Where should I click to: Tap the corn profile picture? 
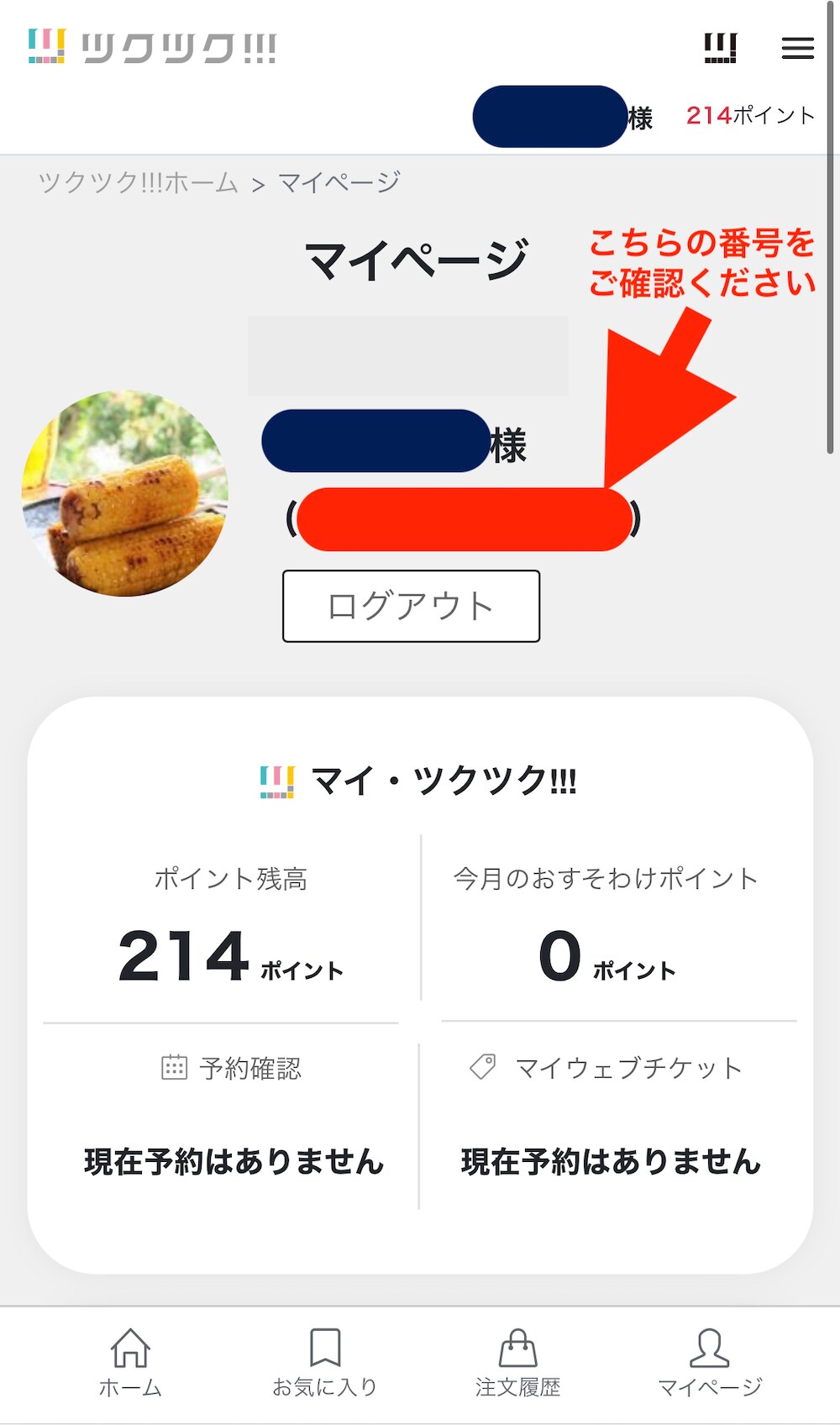click(x=125, y=493)
